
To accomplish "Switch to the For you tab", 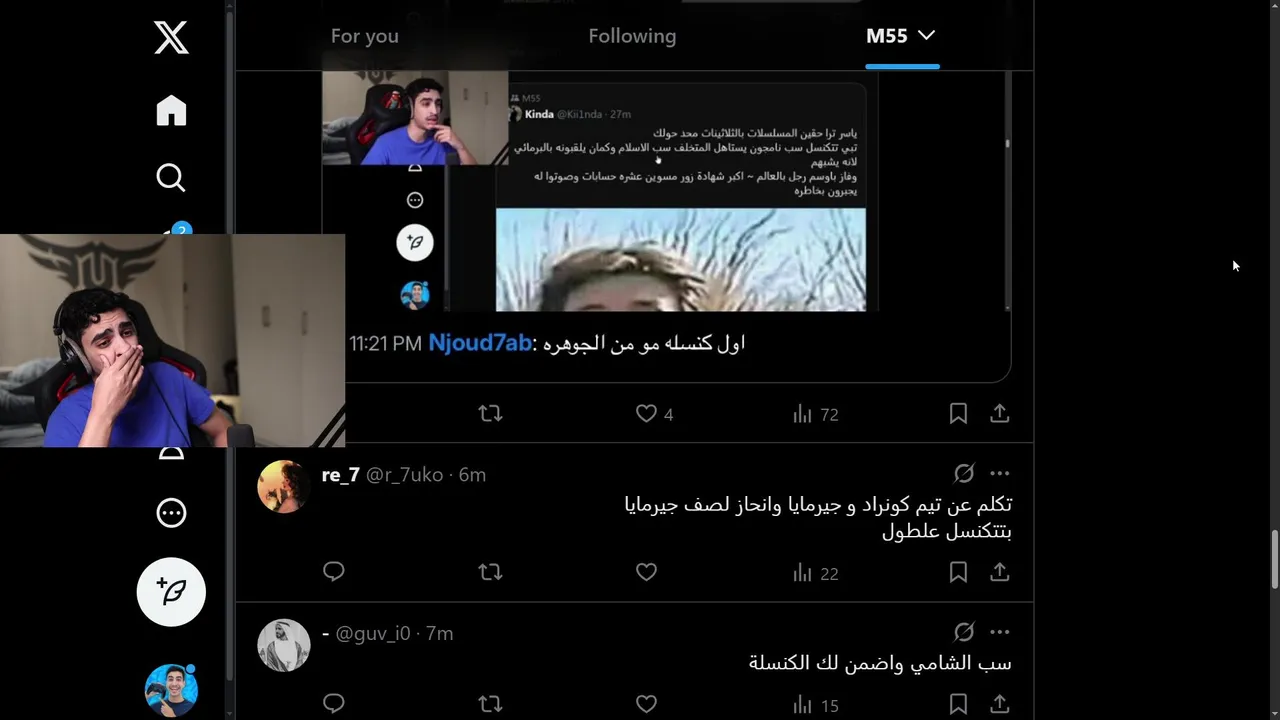I will point(364,36).
